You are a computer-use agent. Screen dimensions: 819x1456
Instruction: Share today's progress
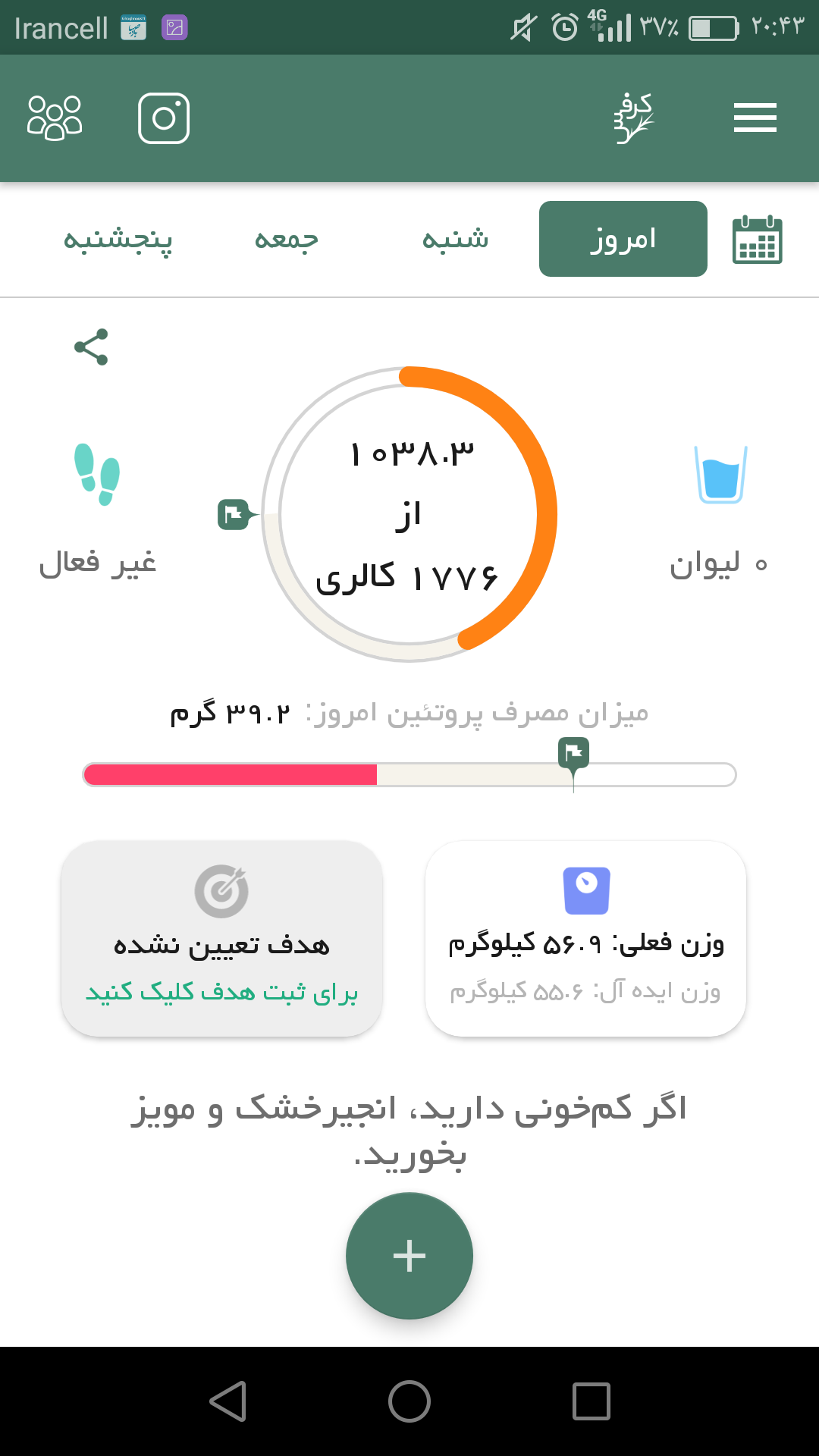click(91, 347)
